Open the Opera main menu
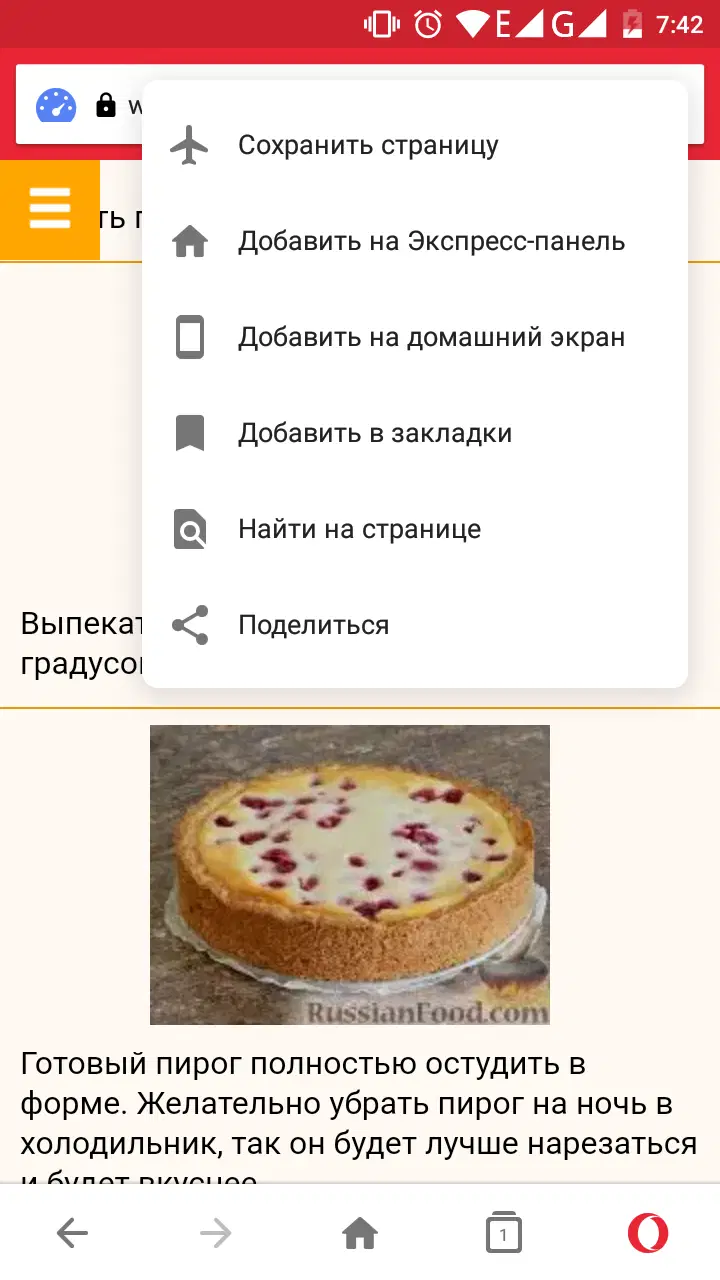Viewport: 720px width, 1280px height. tap(648, 1234)
